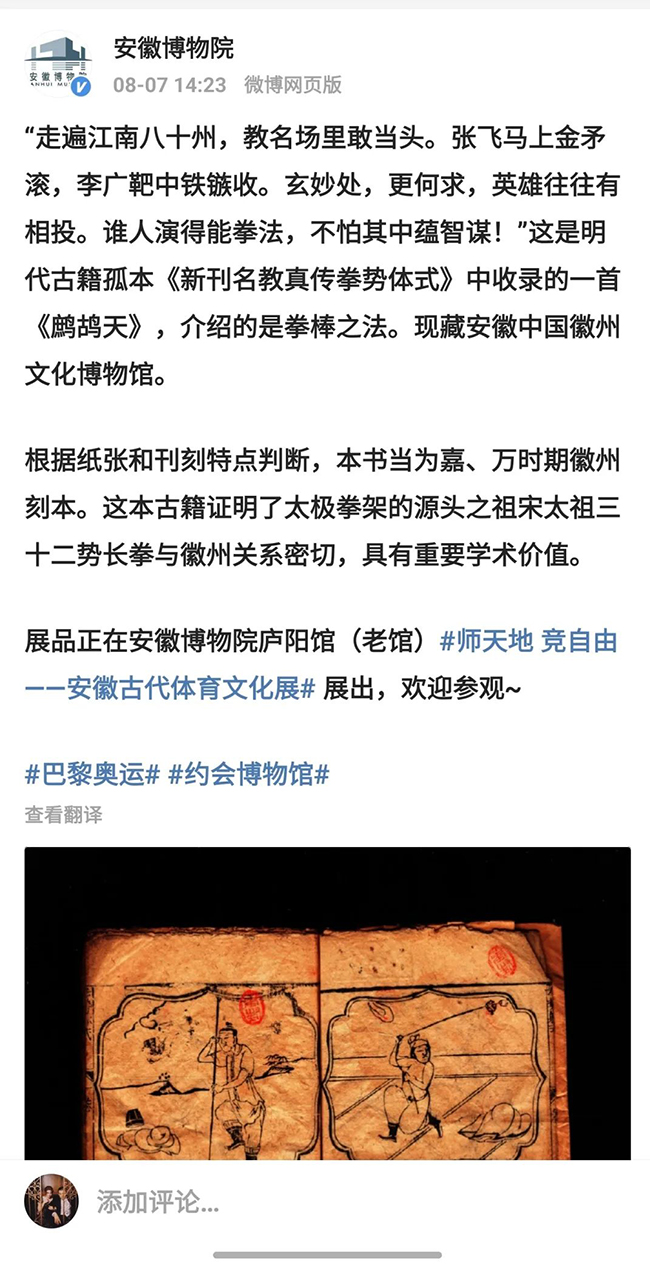The height and width of the screenshot is (1267, 650).
Task: Tap the 安徽博物院 account name
Action: pyautogui.click(x=173, y=47)
